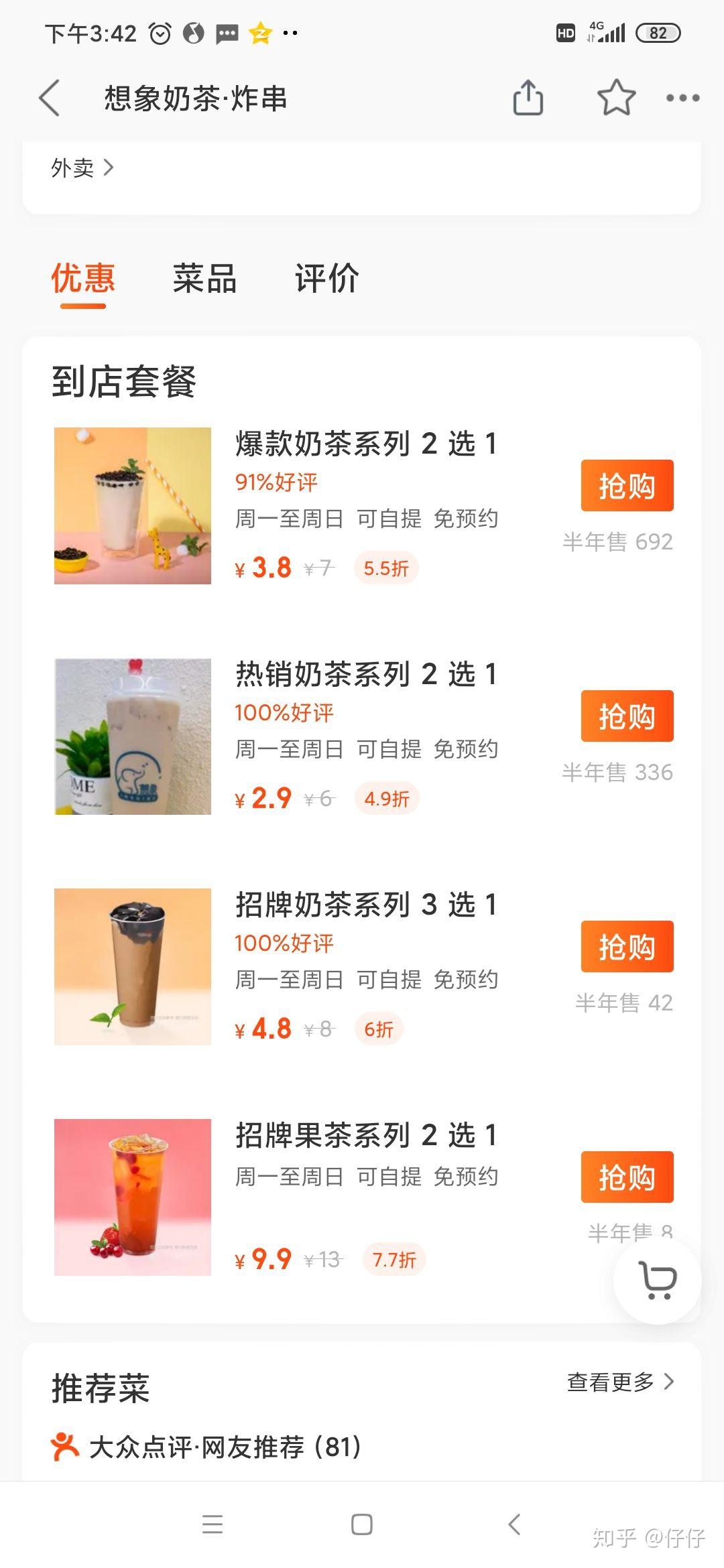Tap 抢购 for 招牌奶茶系列 3 选 1
Screen dimensions: 724x1568
627,947
